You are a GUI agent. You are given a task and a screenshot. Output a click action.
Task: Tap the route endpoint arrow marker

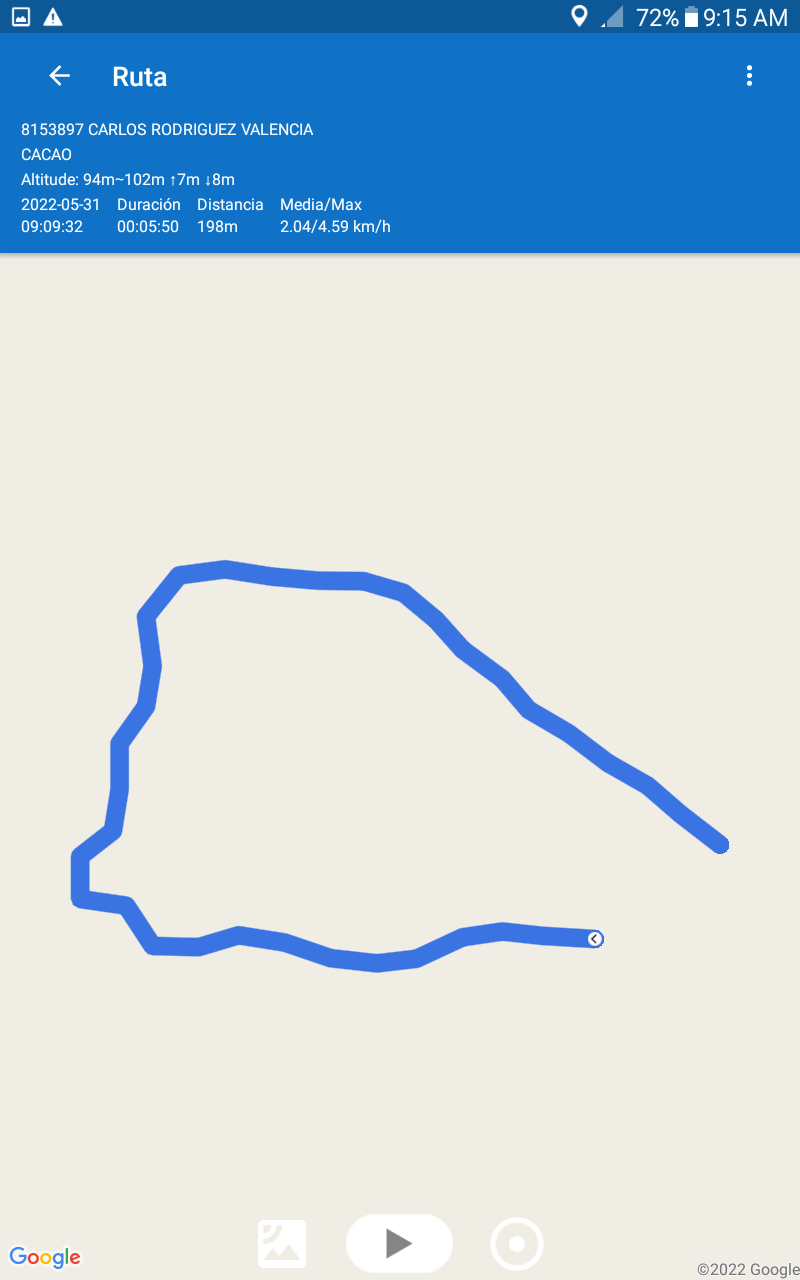(595, 939)
